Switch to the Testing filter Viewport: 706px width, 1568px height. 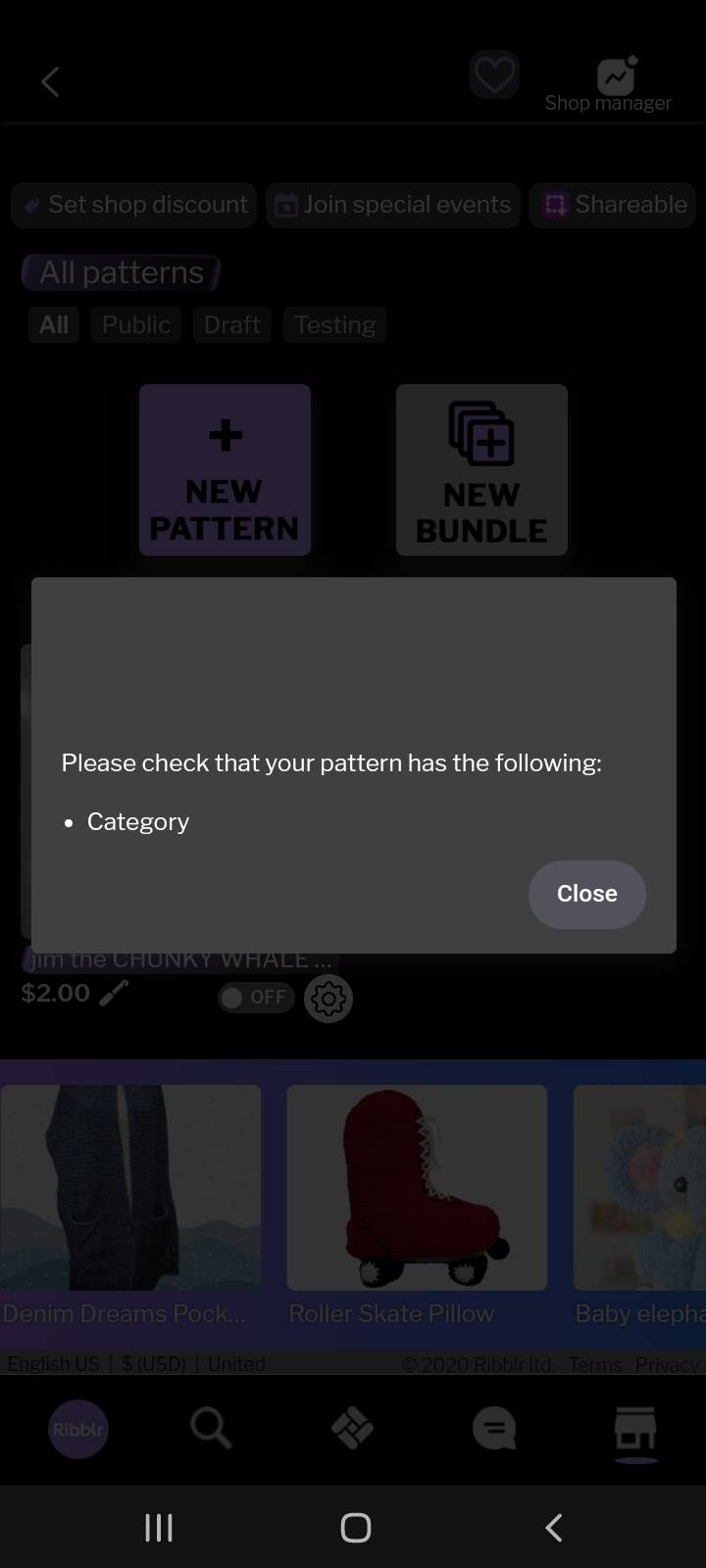click(335, 324)
